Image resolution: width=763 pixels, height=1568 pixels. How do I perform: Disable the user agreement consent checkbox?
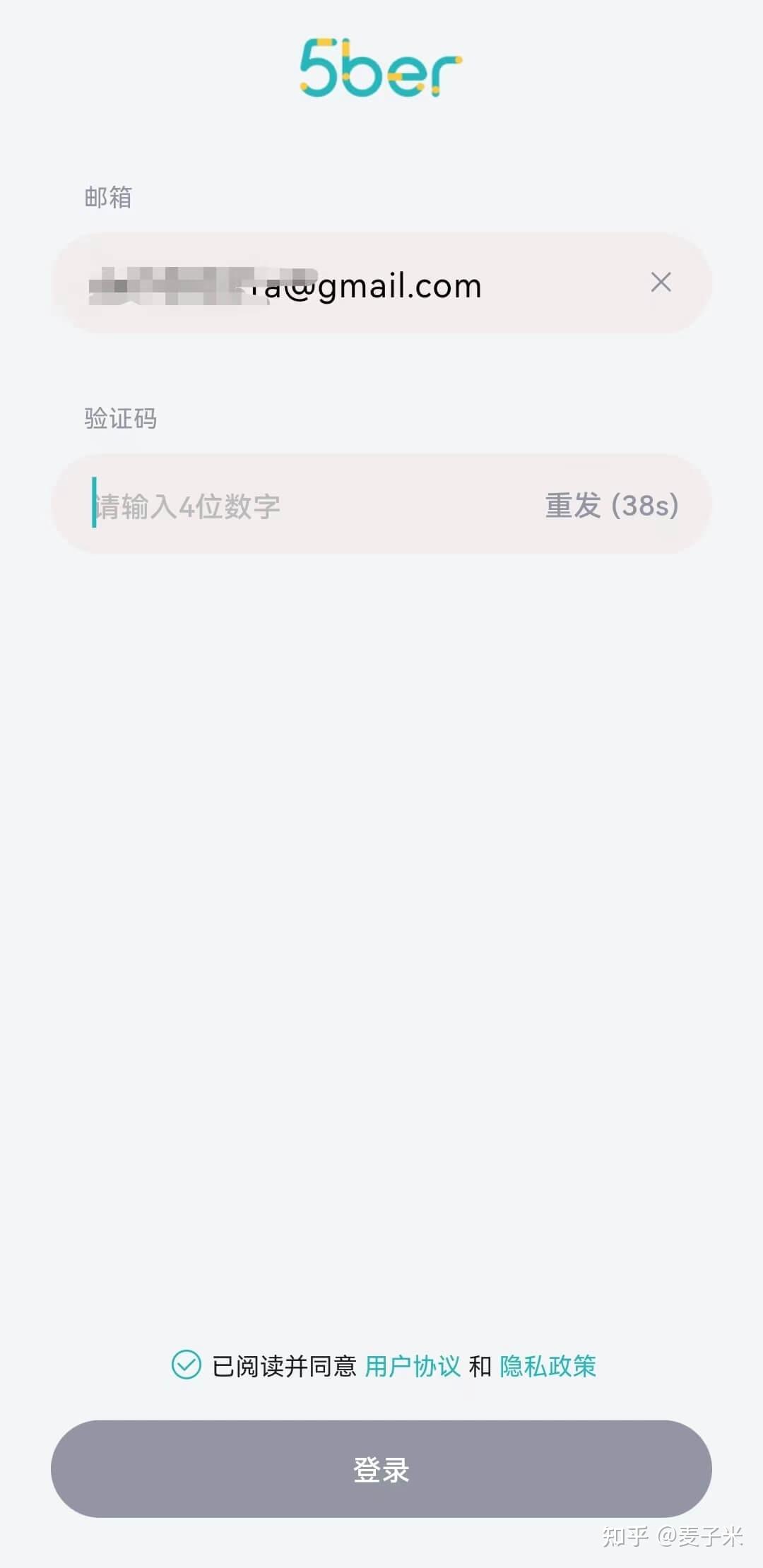point(185,1366)
